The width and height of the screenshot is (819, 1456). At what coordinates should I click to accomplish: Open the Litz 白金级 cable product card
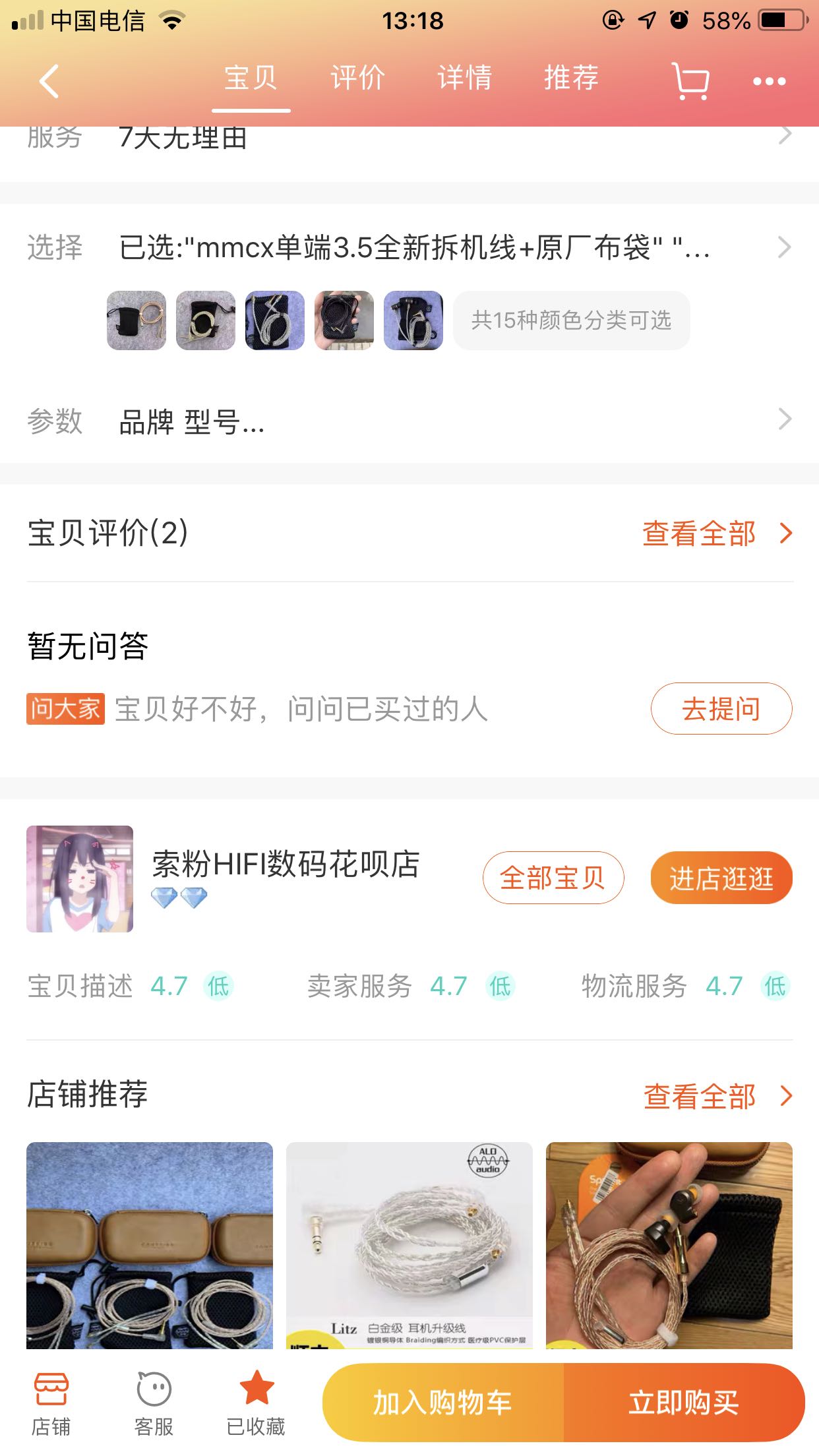(x=409, y=1245)
